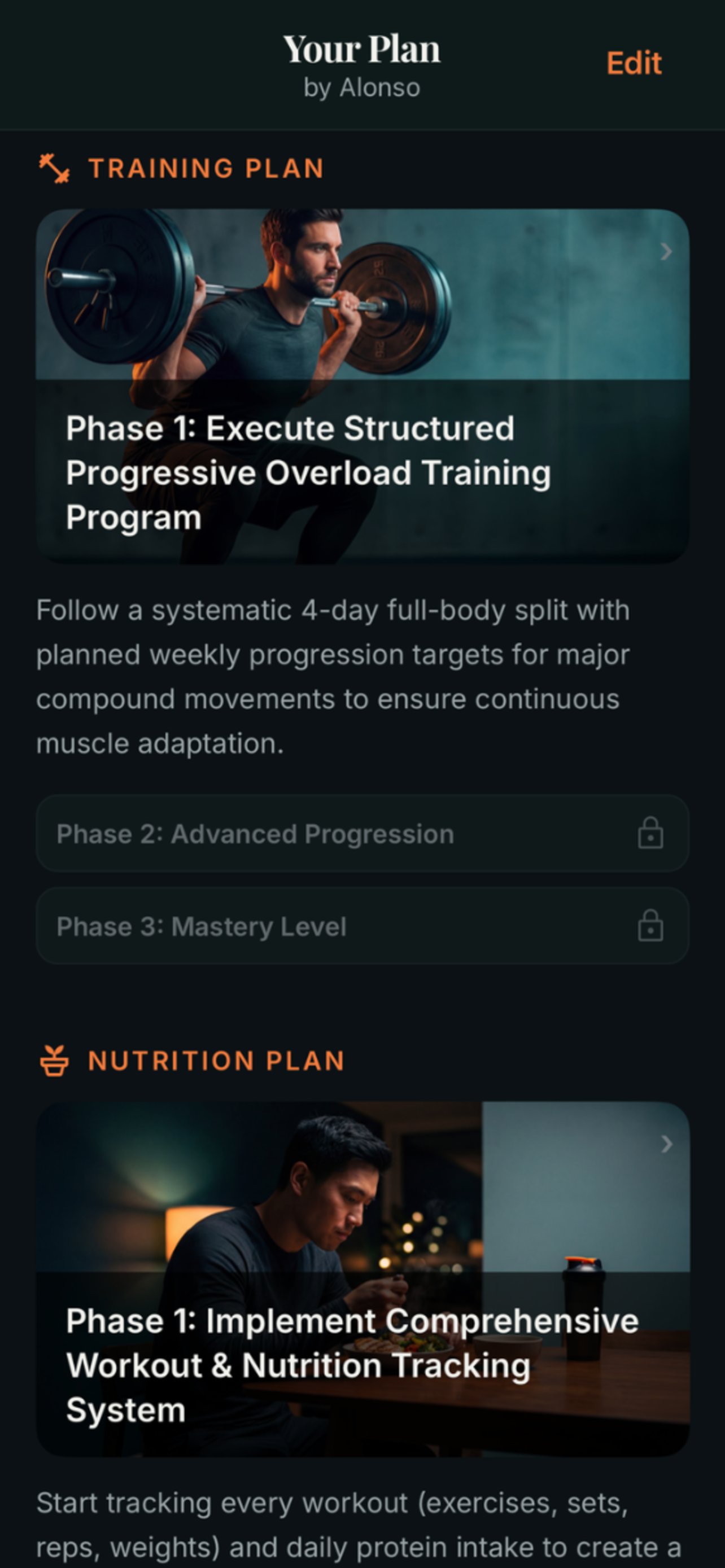Click the lock icon on Phase 3

click(x=650, y=926)
